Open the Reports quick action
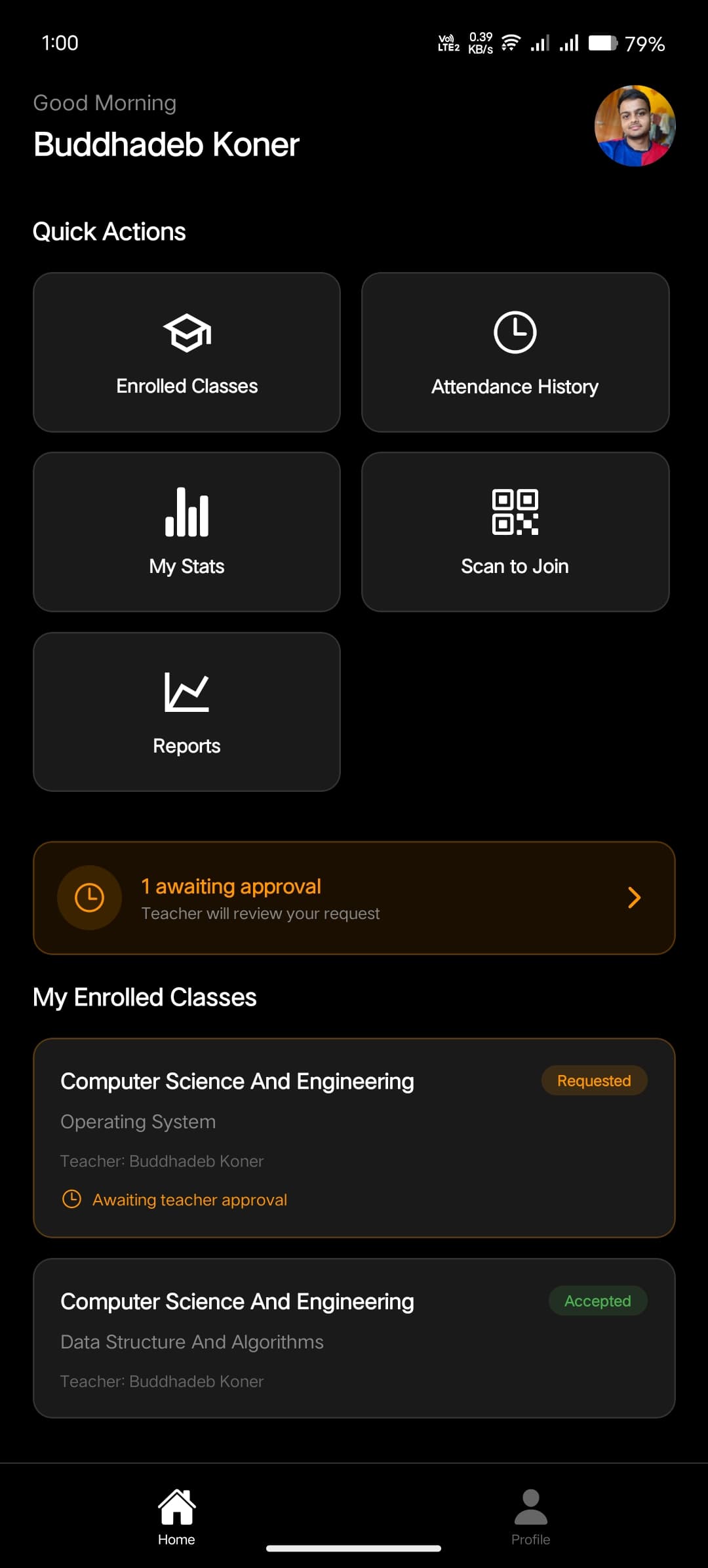708x1568 pixels. click(187, 712)
